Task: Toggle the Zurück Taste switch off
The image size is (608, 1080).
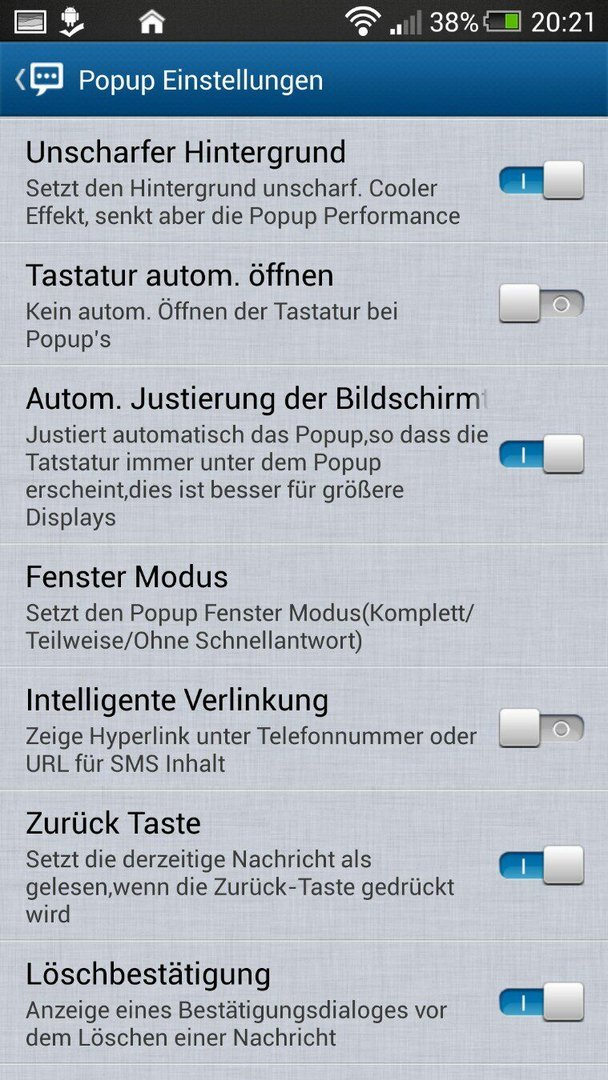Action: coord(541,866)
